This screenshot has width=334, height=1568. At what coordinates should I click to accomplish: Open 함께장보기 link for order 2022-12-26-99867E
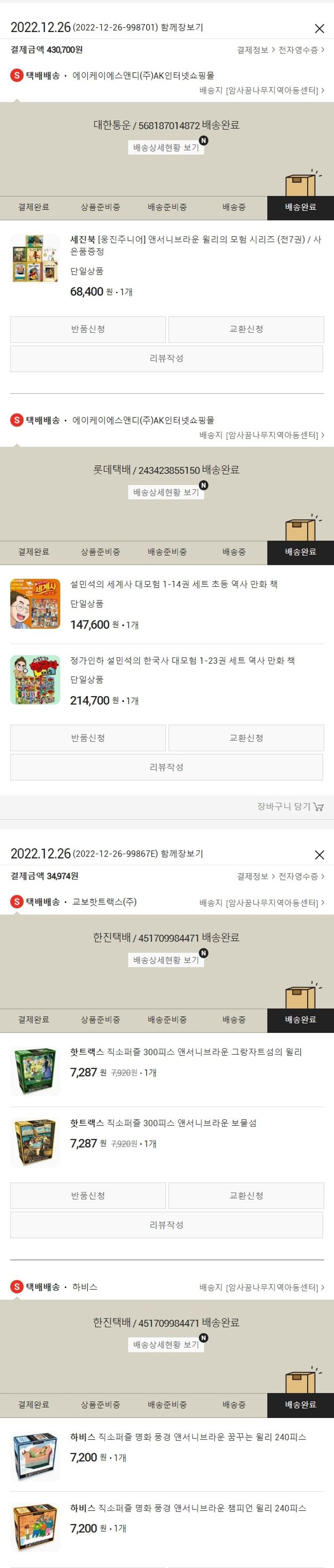click(182, 854)
